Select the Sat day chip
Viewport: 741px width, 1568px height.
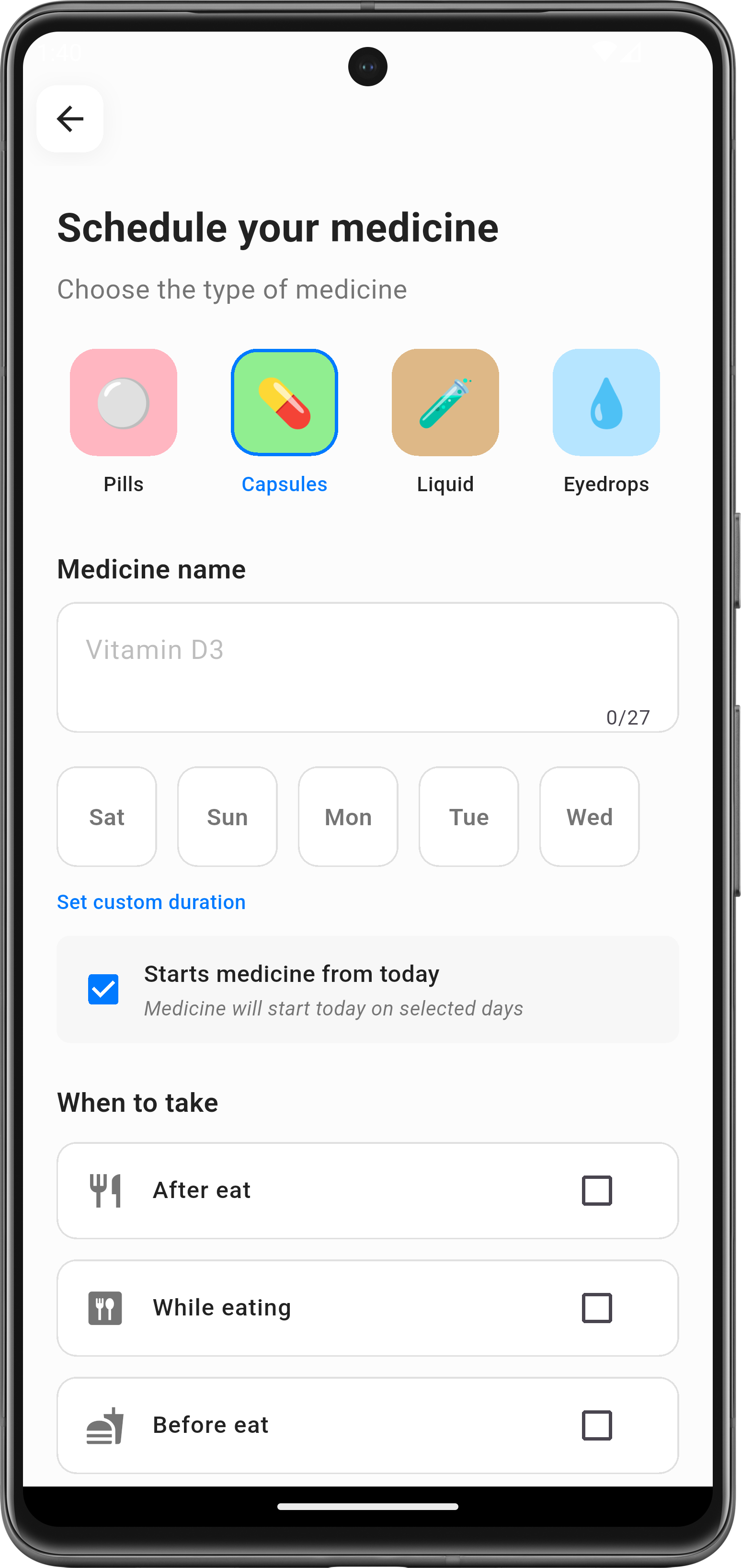(106, 816)
